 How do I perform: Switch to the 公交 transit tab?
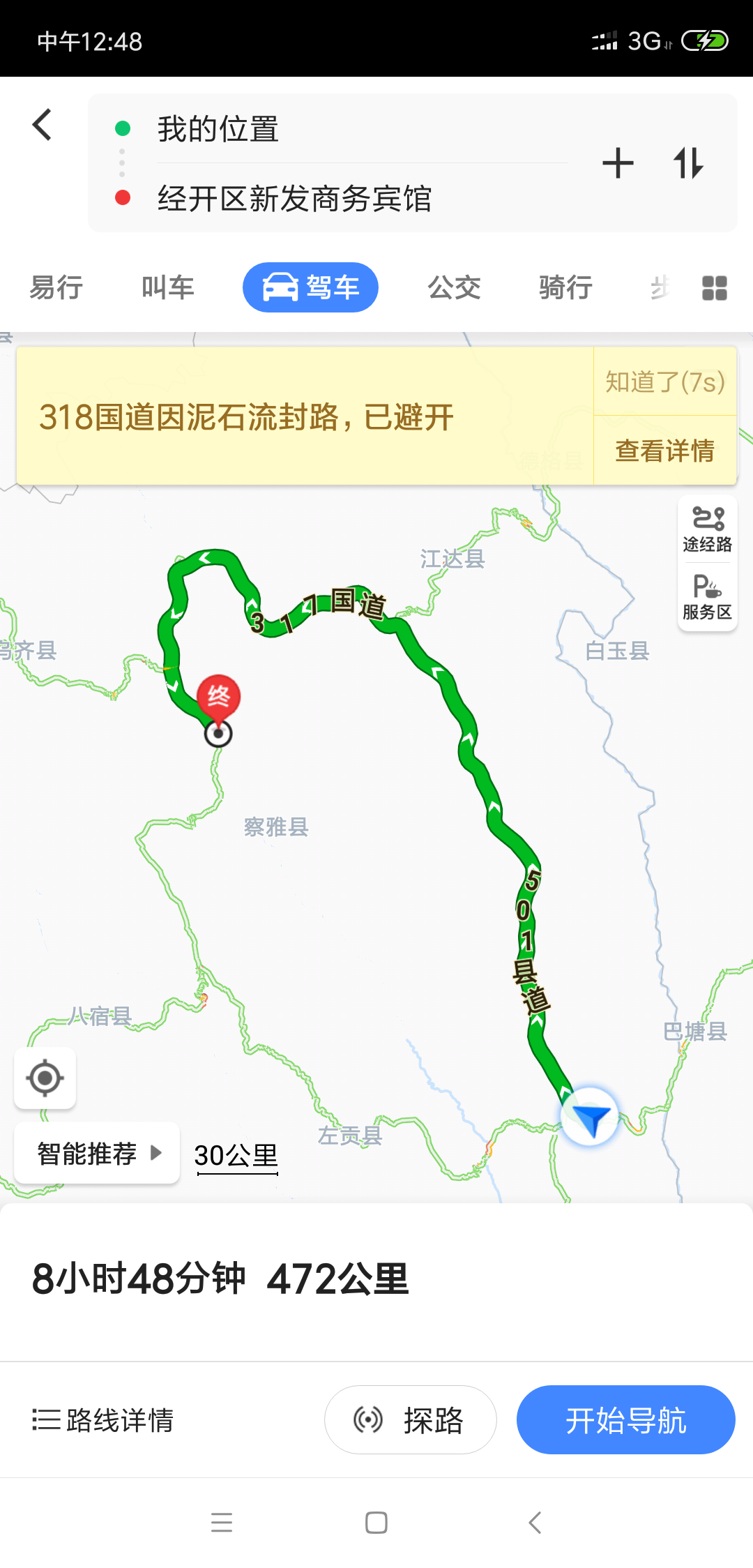(x=455, y=287)
